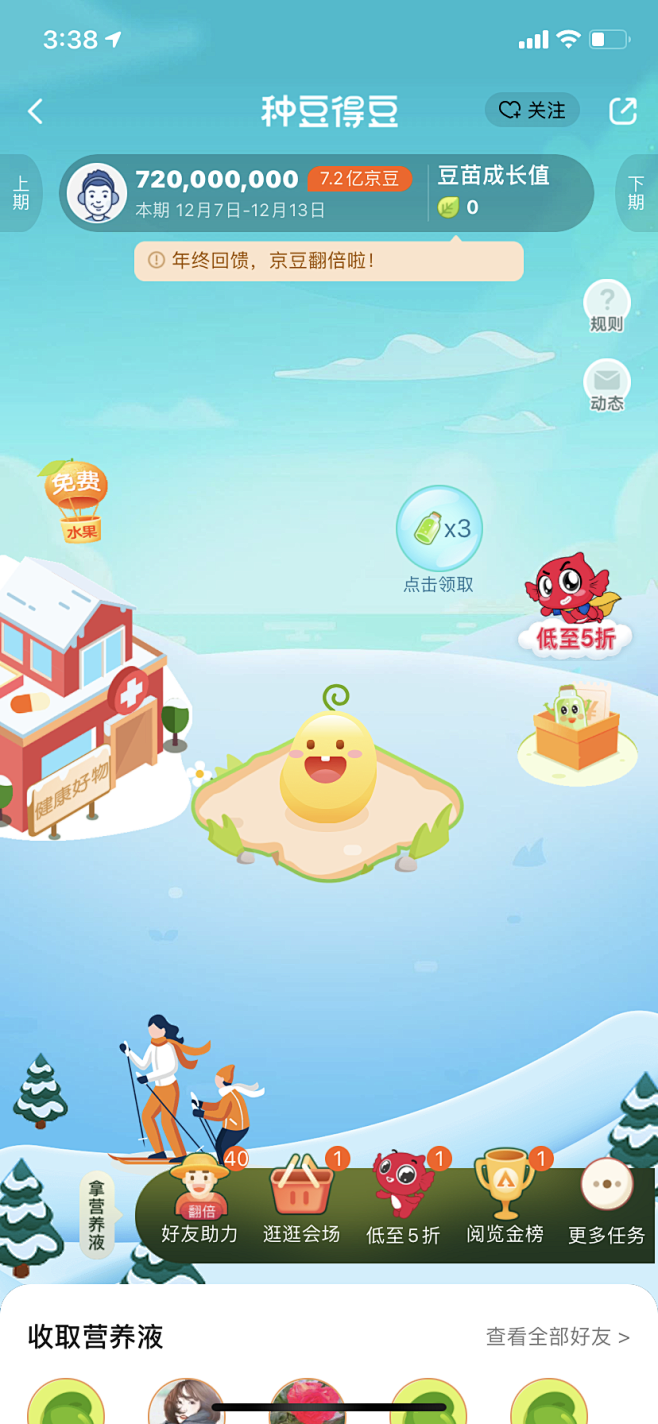Open the 逛逛会场 task
The height and width of the screenshot is (1424, 658).
click(302, 1200)
